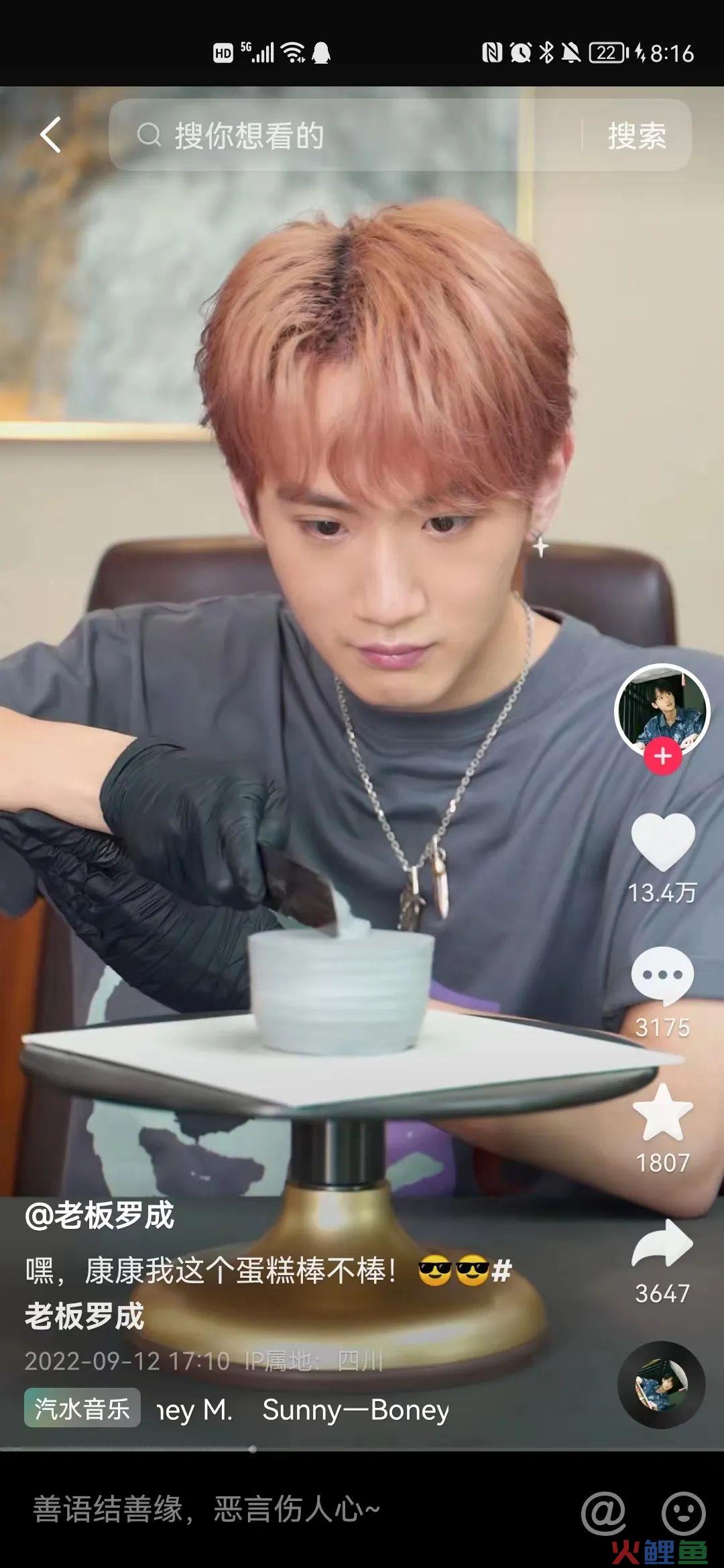Viewport: 724px width, 1568px height.
Task: Open the comments with 3175 replies
Action: coord(662,976)
